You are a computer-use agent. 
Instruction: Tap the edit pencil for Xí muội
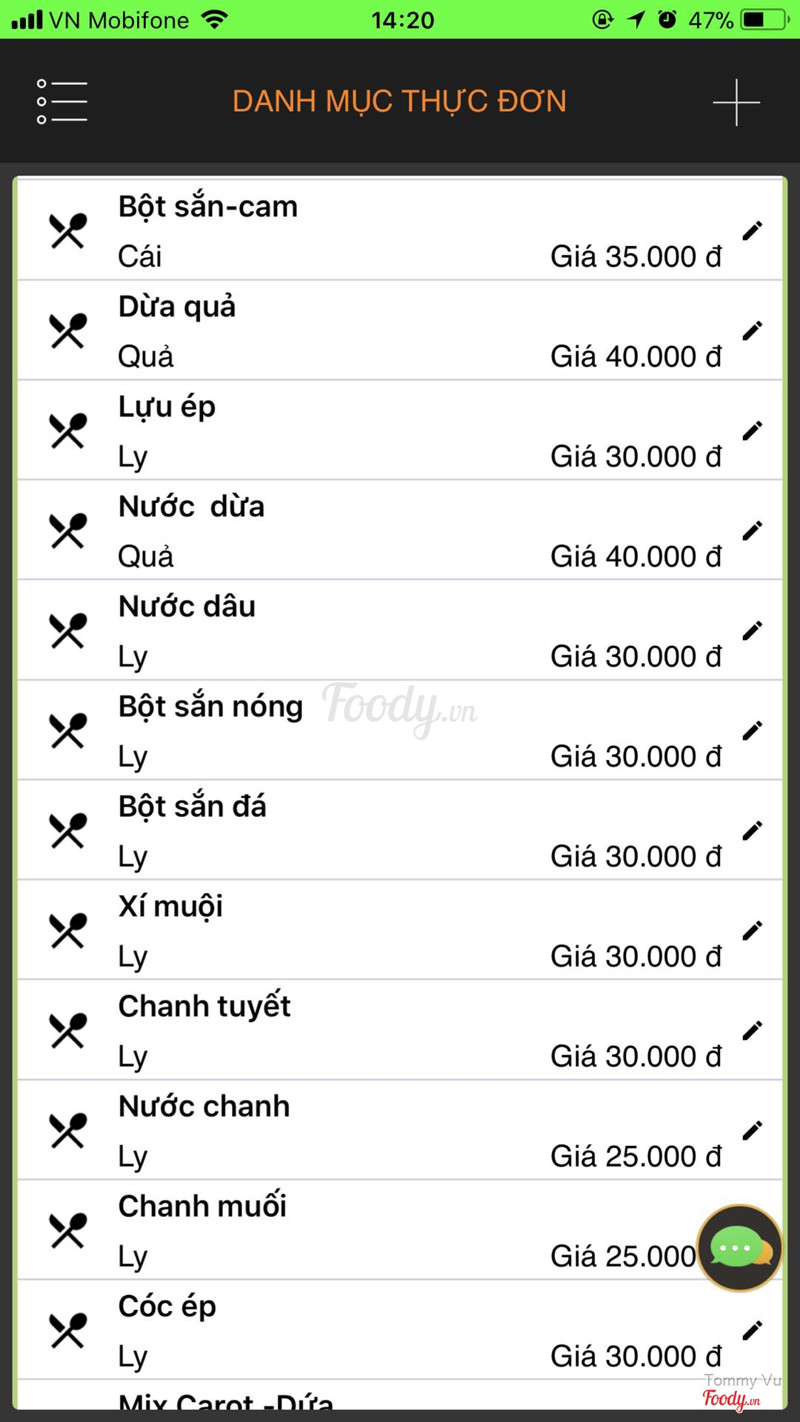click(x=752, y=931)
